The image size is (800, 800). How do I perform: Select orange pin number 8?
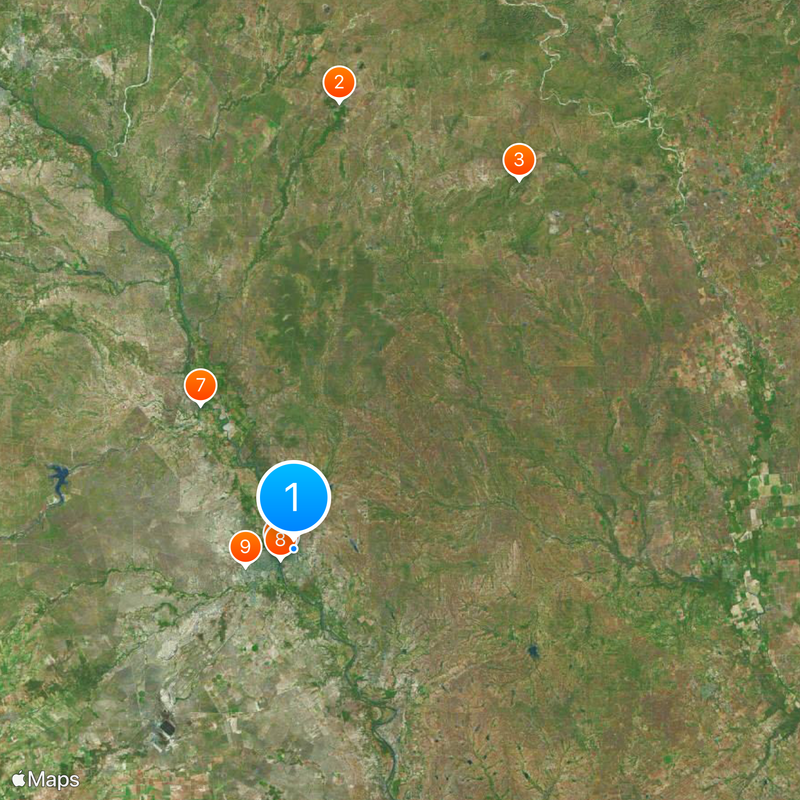click(277, 544)
